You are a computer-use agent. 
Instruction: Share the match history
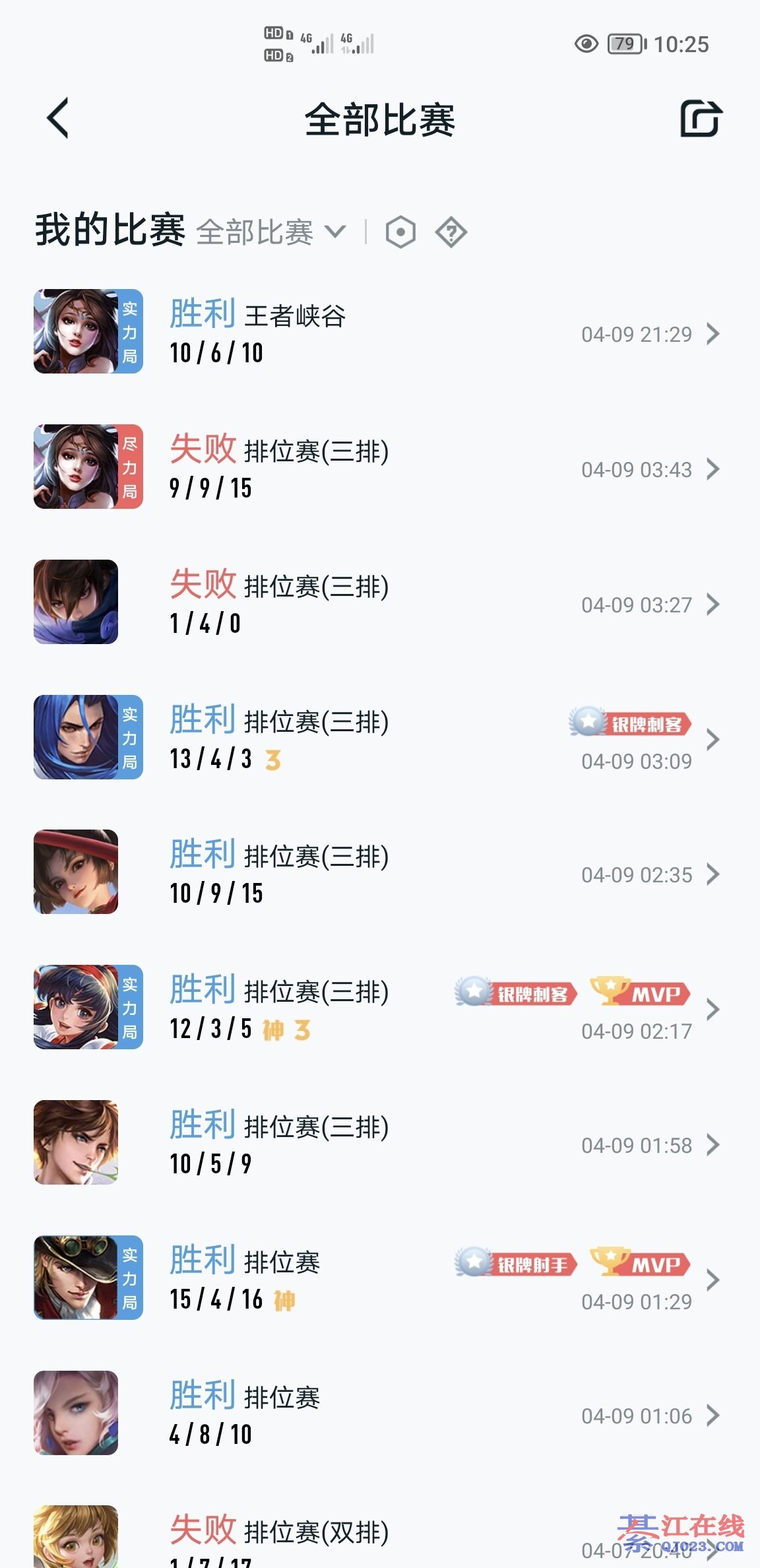701,119
